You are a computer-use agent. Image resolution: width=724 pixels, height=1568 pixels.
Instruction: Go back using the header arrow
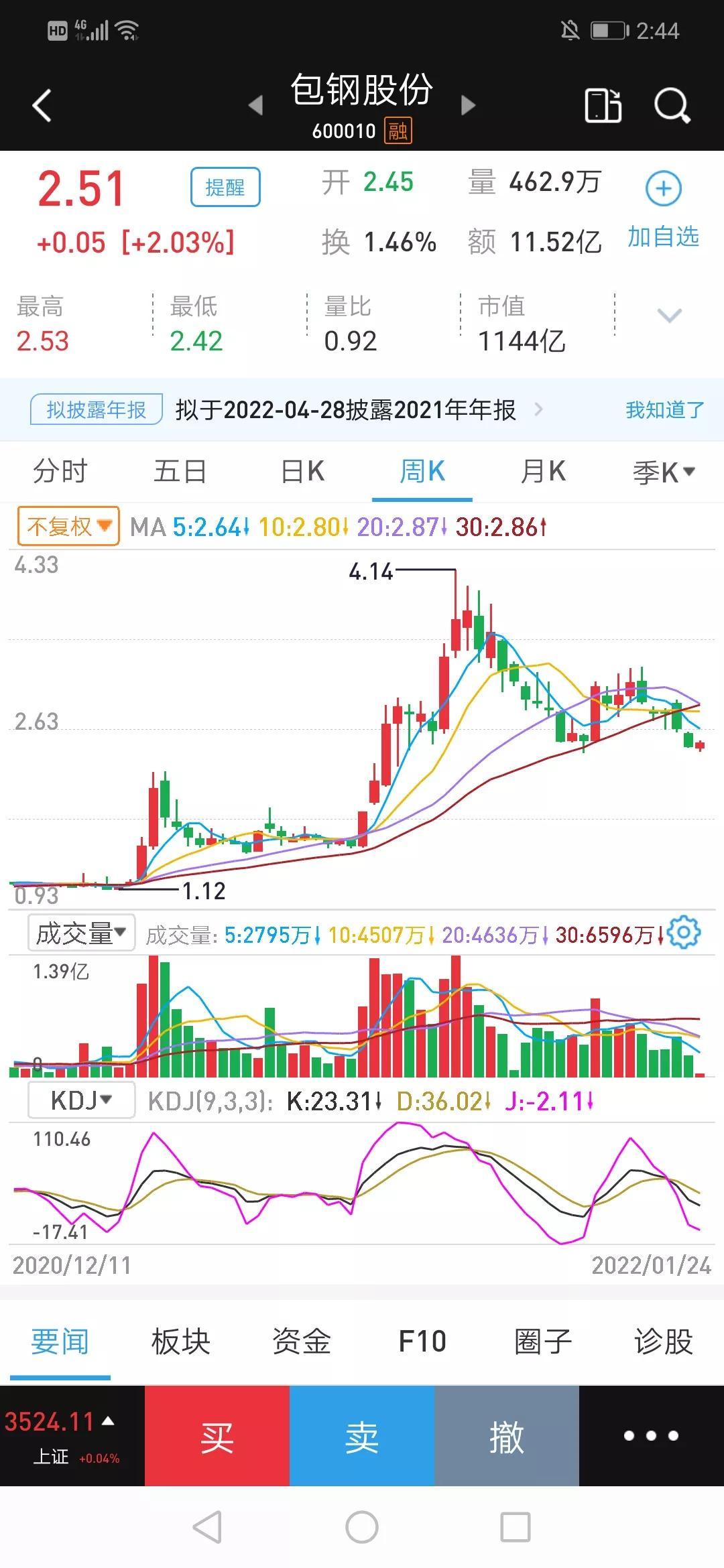click(x=42, y=105)
